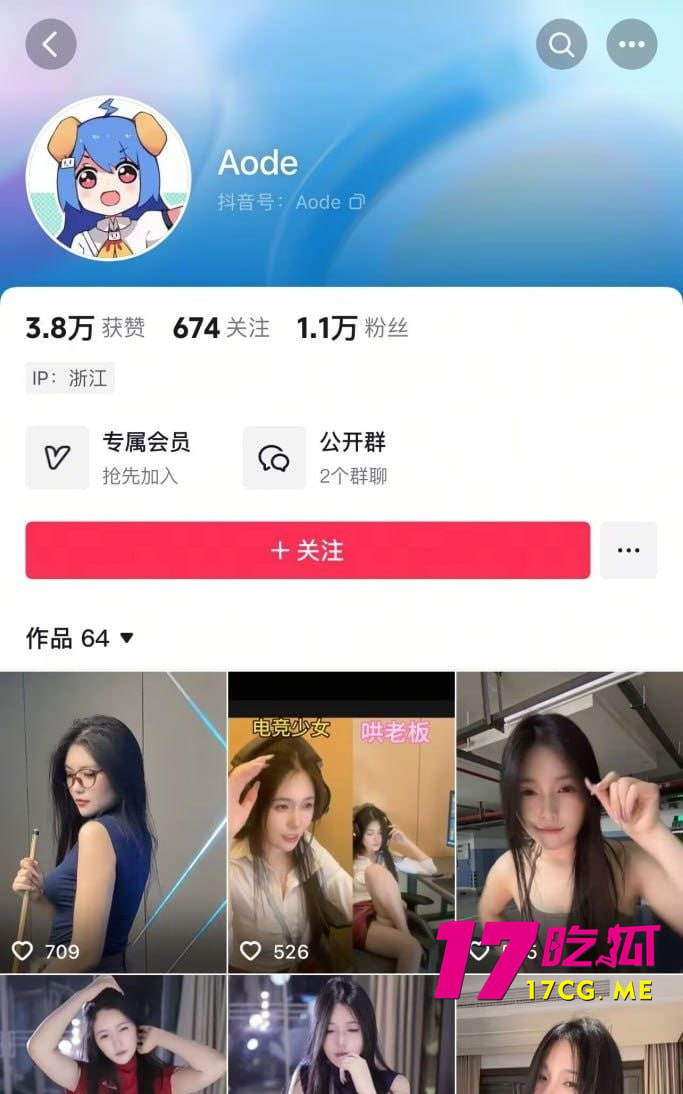View the Aode profile avatar
Image resolution: width=683 pixels, height=1094 pixels.
(108, 178)
